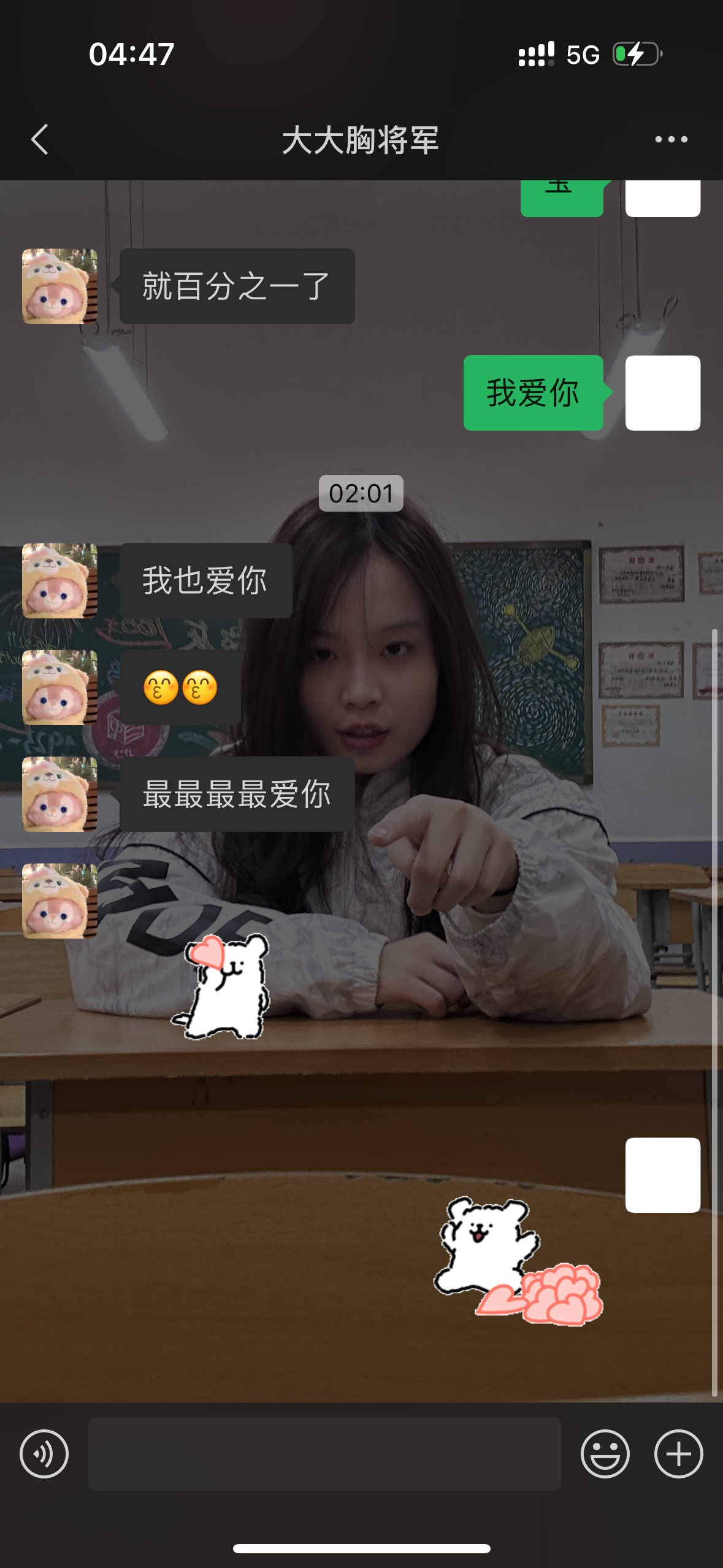Open the chat info overflow menu

(x=671, y=140)
